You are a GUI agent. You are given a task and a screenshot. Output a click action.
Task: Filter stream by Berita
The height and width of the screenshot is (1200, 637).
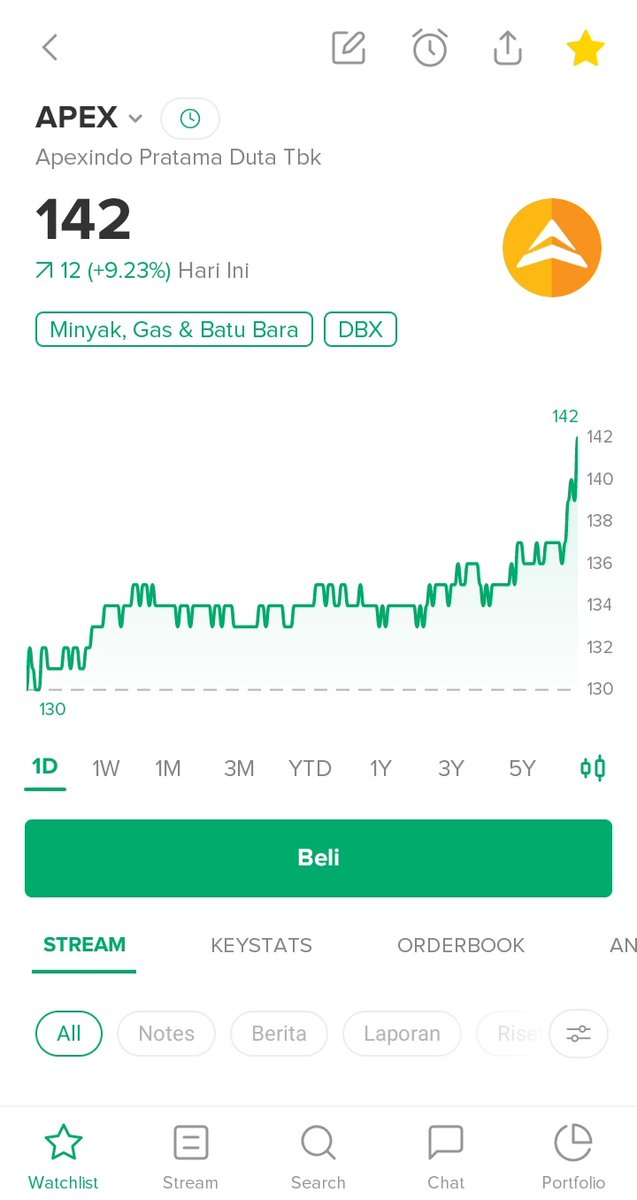click(x=279, y=1033)
